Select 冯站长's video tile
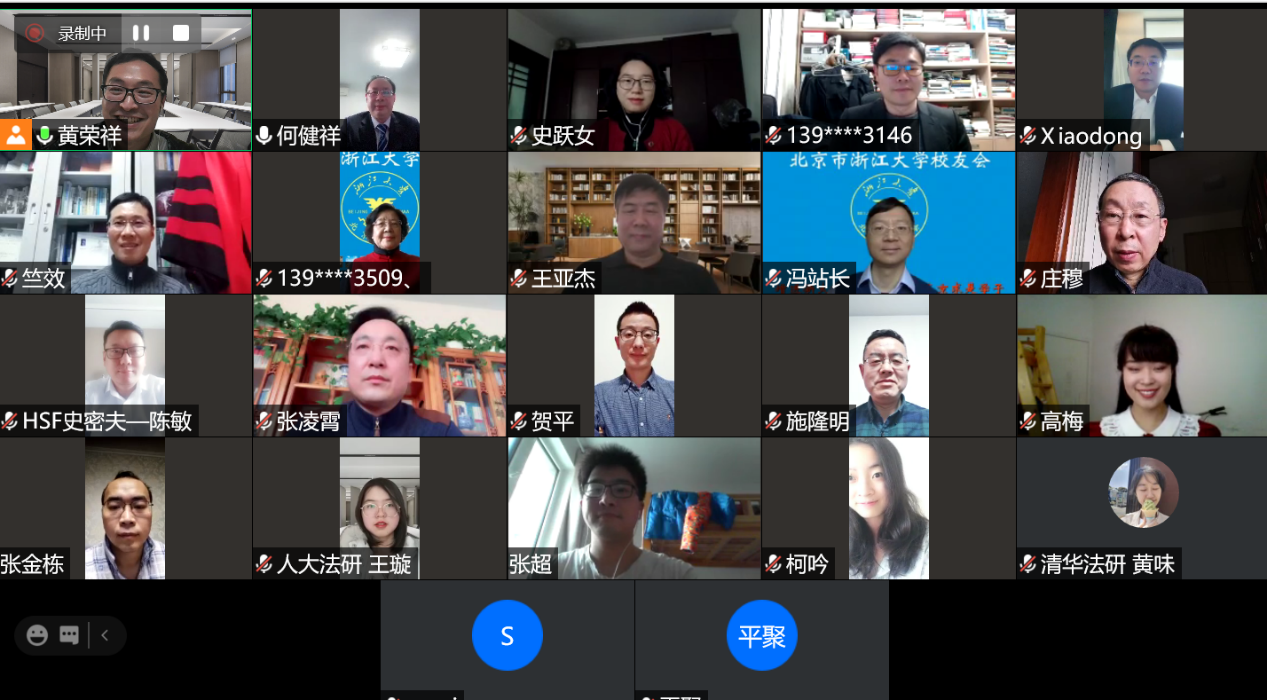The image size is (1267, 700). click(x=888, y=222)
